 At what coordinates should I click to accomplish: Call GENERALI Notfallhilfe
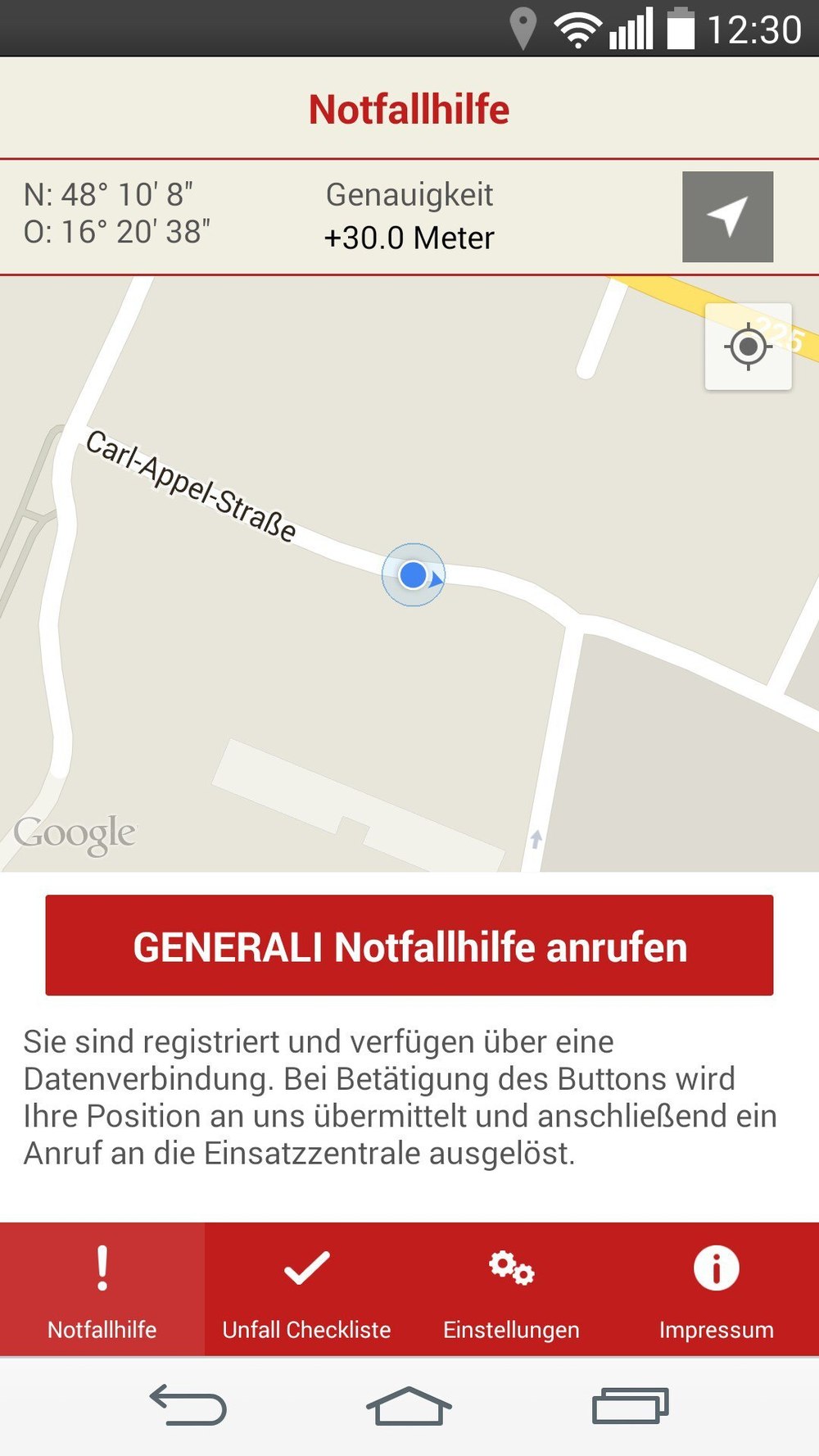point(409,946)
